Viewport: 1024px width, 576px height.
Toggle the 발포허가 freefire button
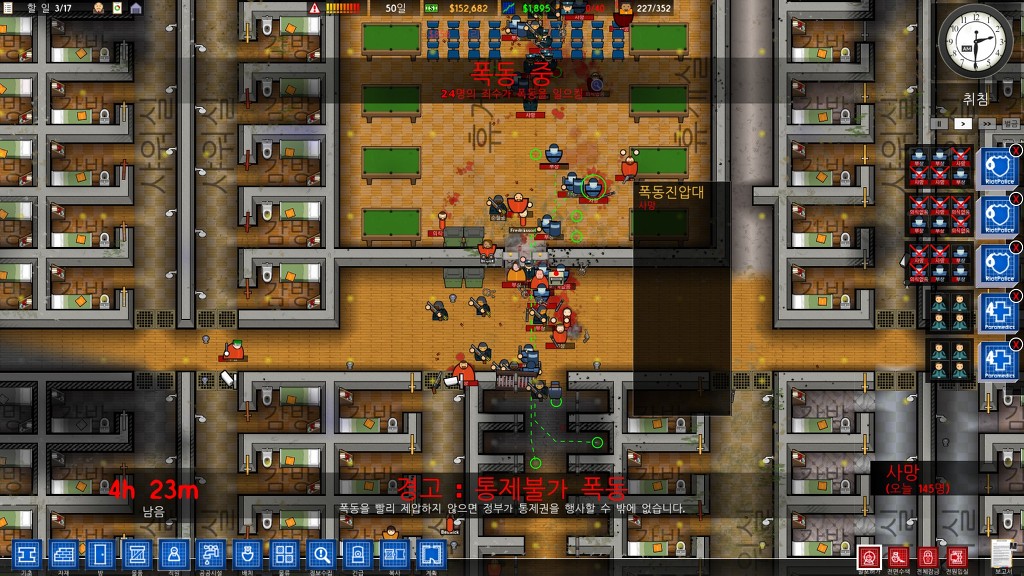(x=869, y=556)
